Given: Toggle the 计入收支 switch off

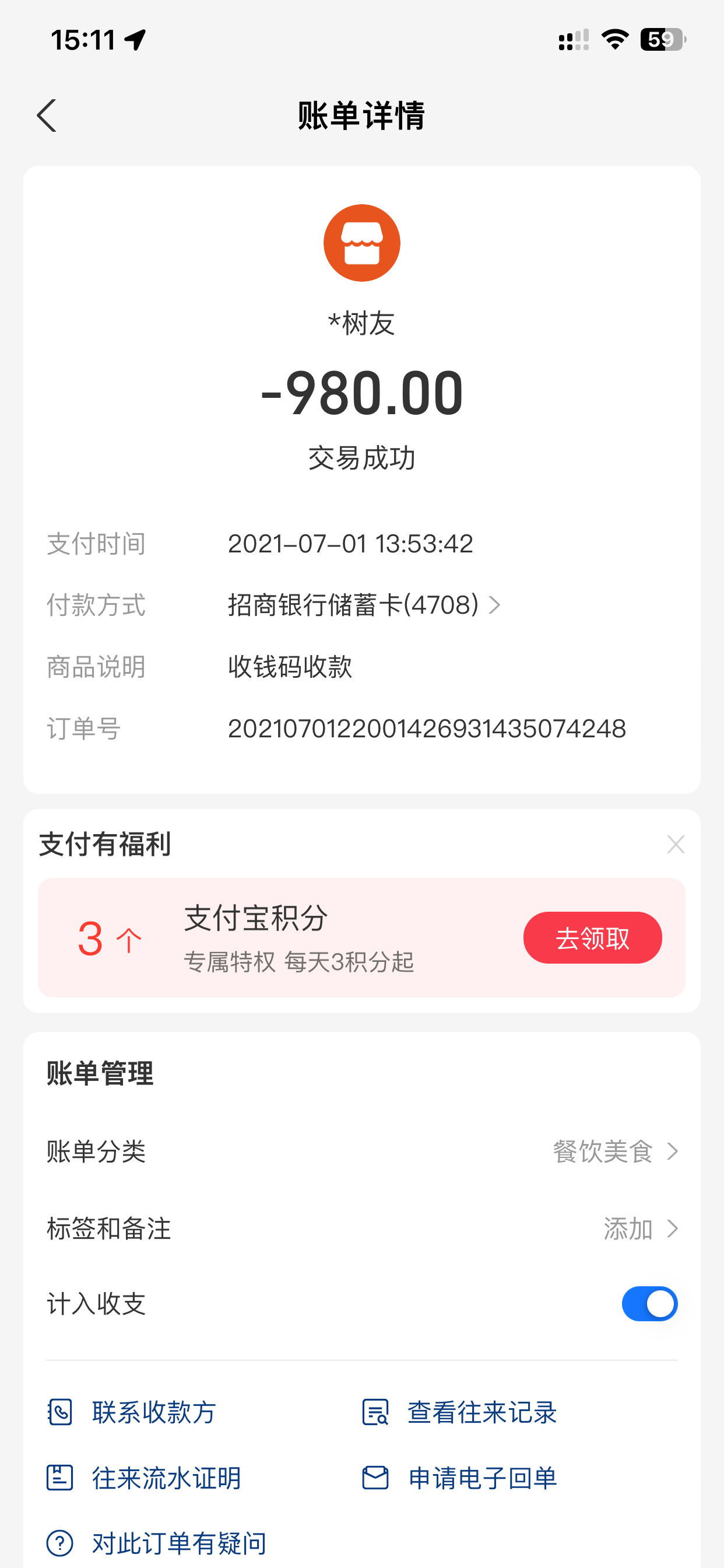Looking at the screenshot, I should pos(649,1304).
